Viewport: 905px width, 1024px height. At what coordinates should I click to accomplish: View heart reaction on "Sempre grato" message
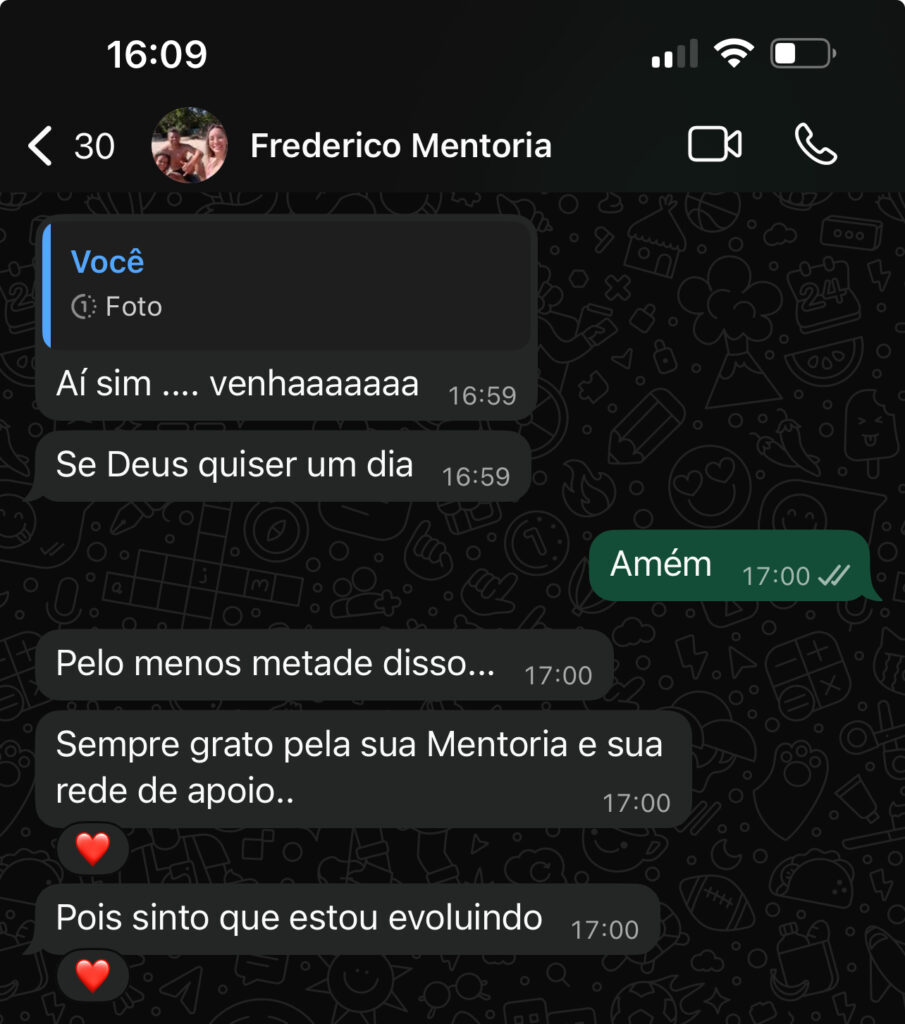pos(93,849)
